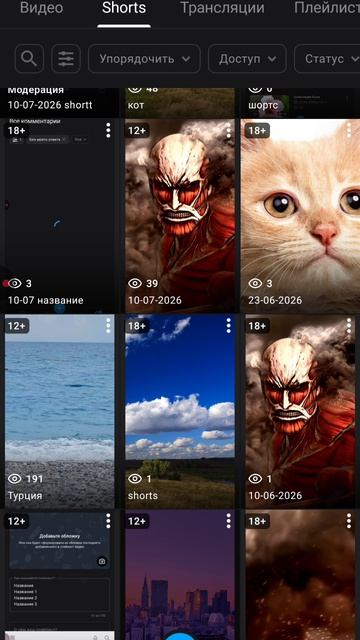Open the three-dot menu on Турция short
This screenshot has width=360, height=640.
[108, 326]
